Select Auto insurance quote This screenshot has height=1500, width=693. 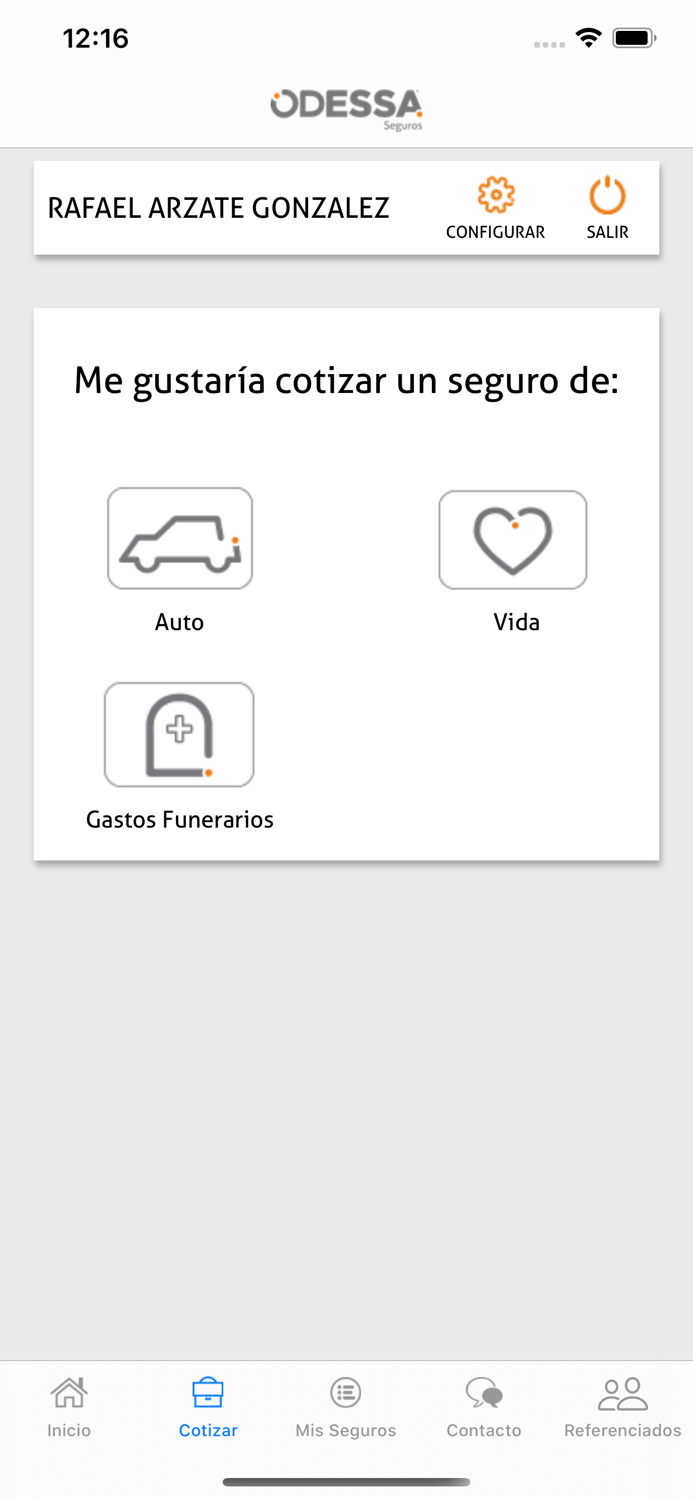pyautogui.click(x=180, y=538)
